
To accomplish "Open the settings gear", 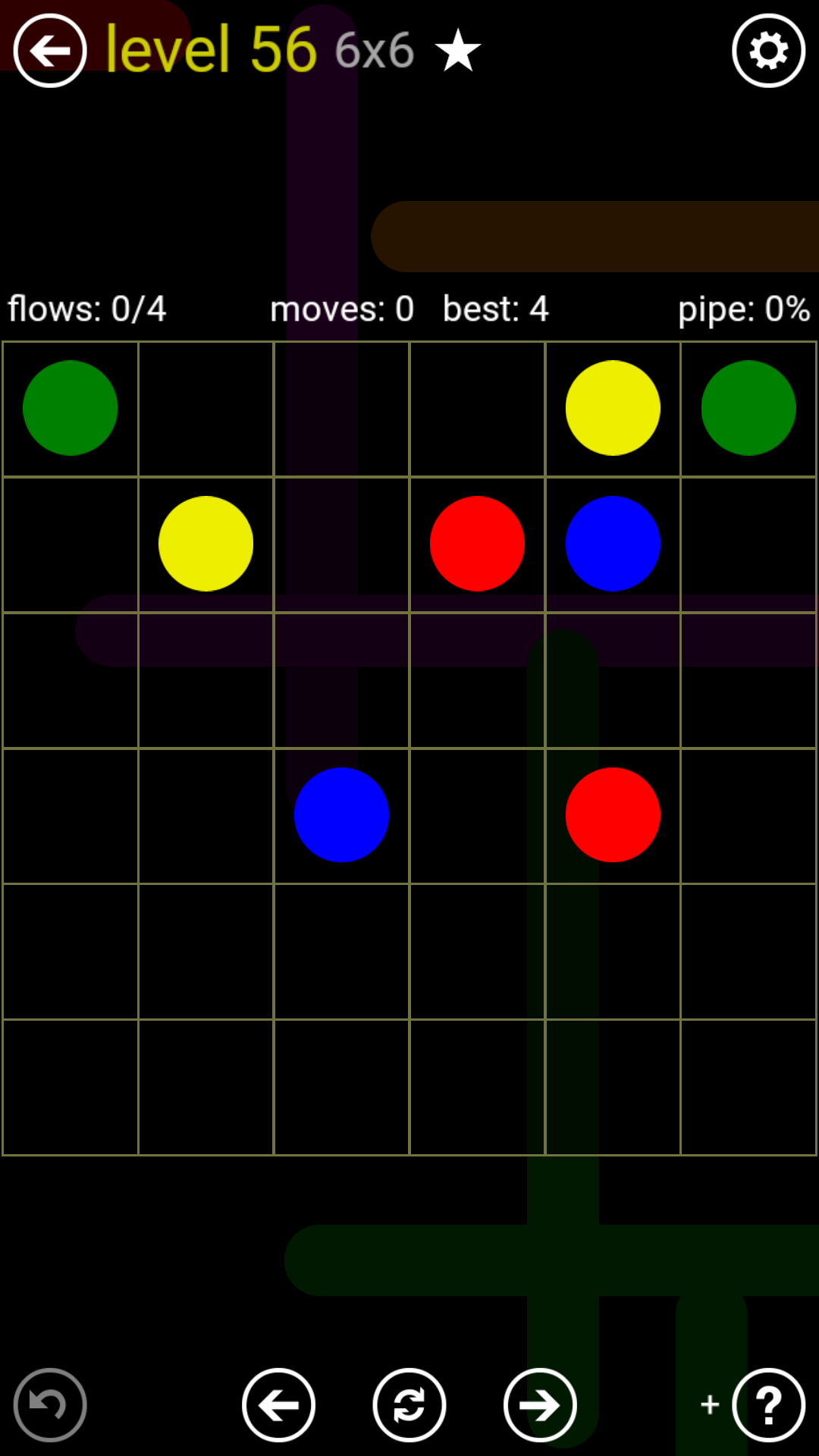I will [x=768, y=51].
